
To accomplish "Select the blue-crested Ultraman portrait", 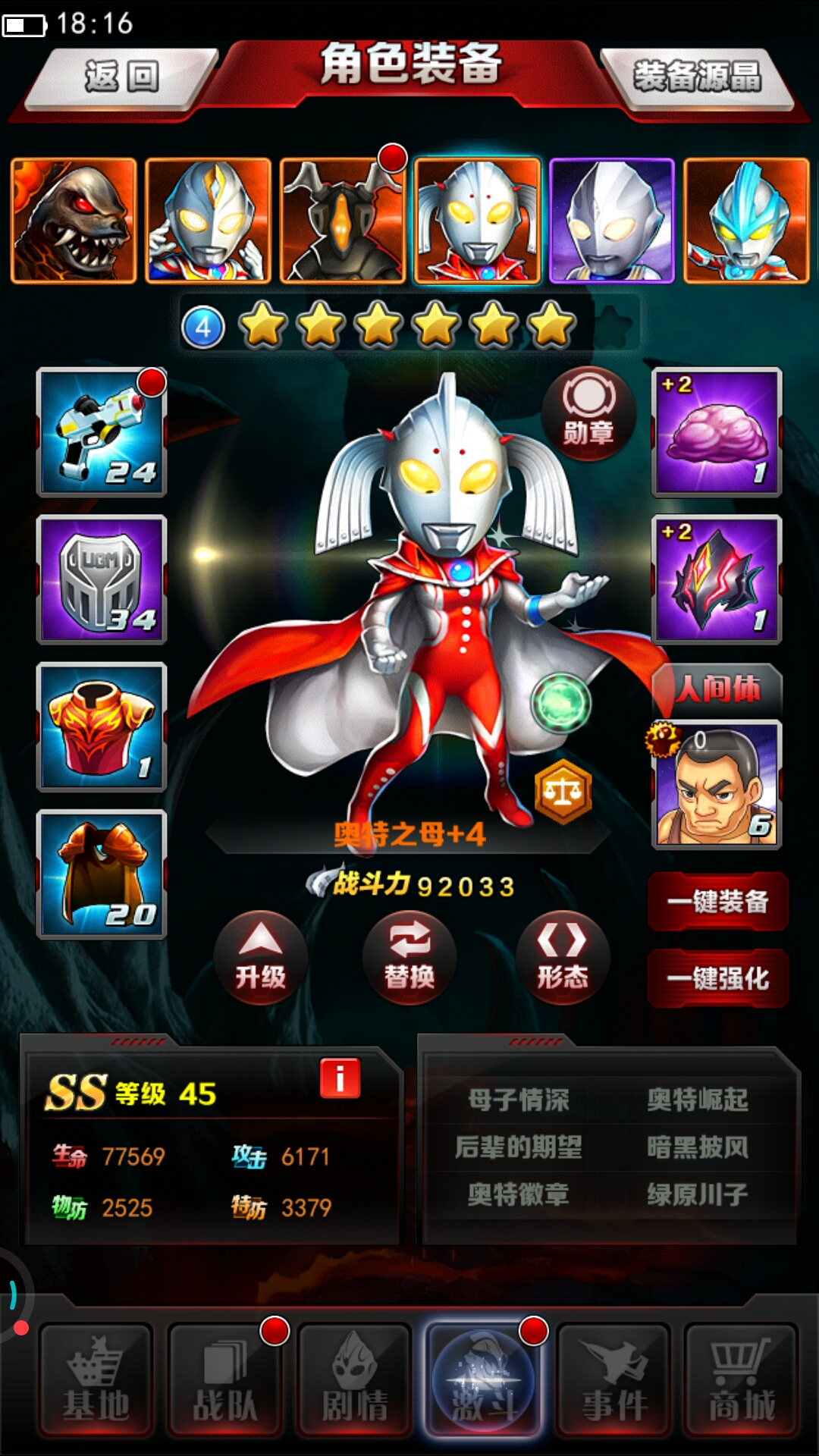I will click(746, 221).
